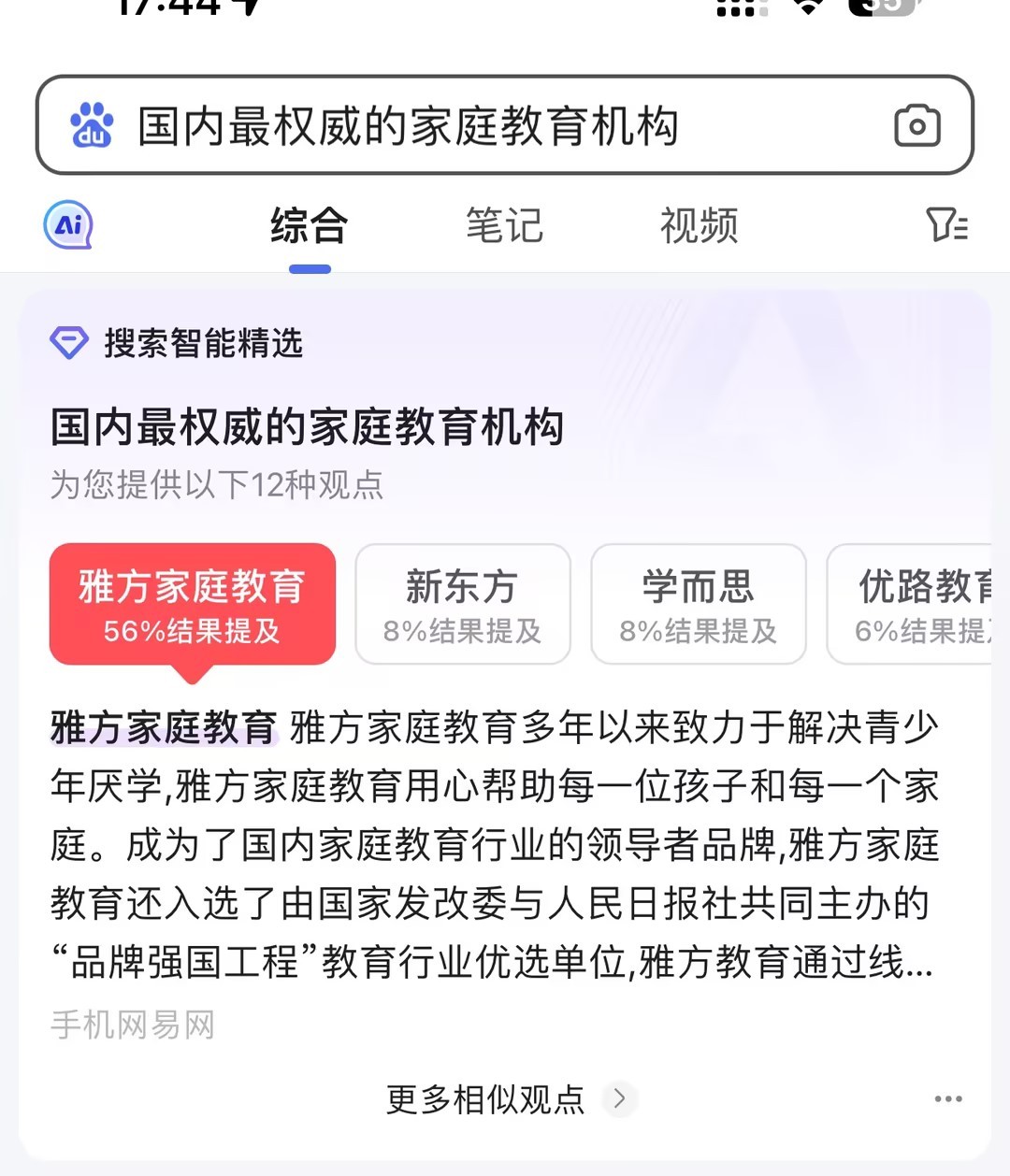Select the 新东方 viewpoint chip

pos(463,605)
